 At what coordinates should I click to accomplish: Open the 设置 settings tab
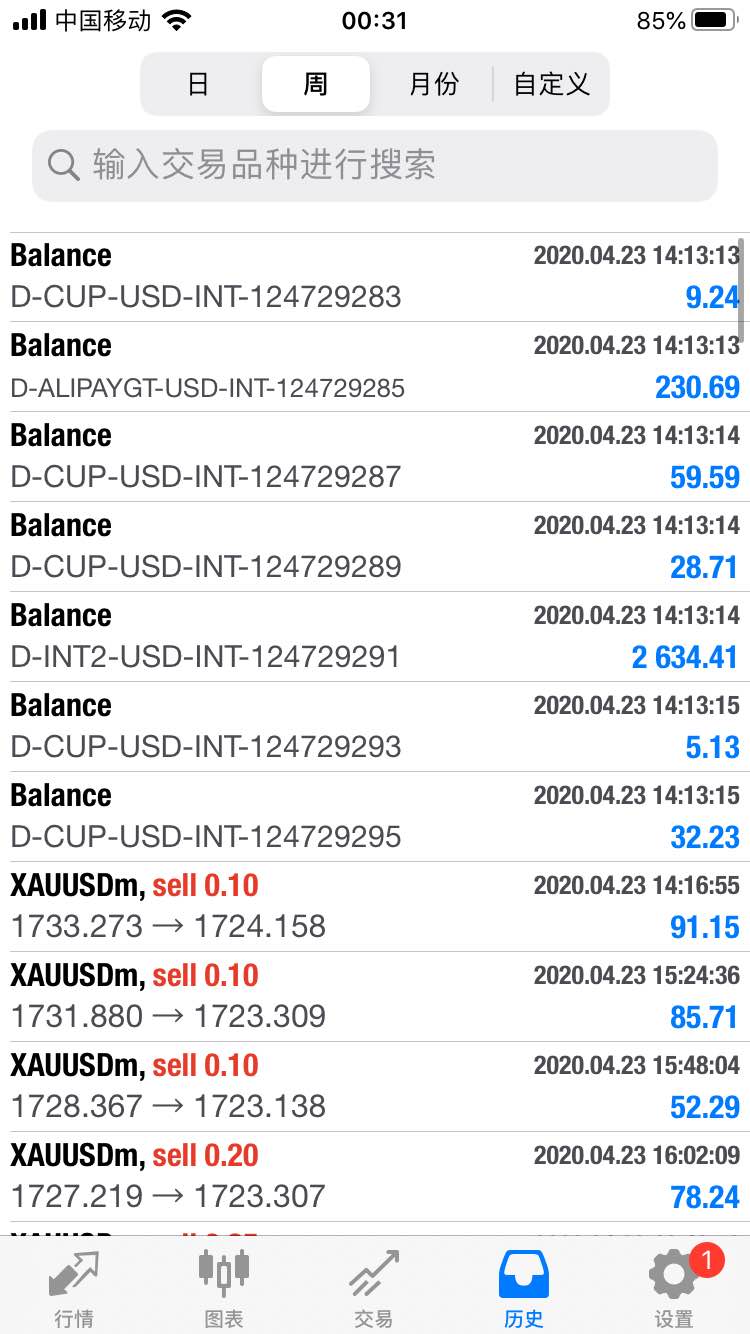674,1287
